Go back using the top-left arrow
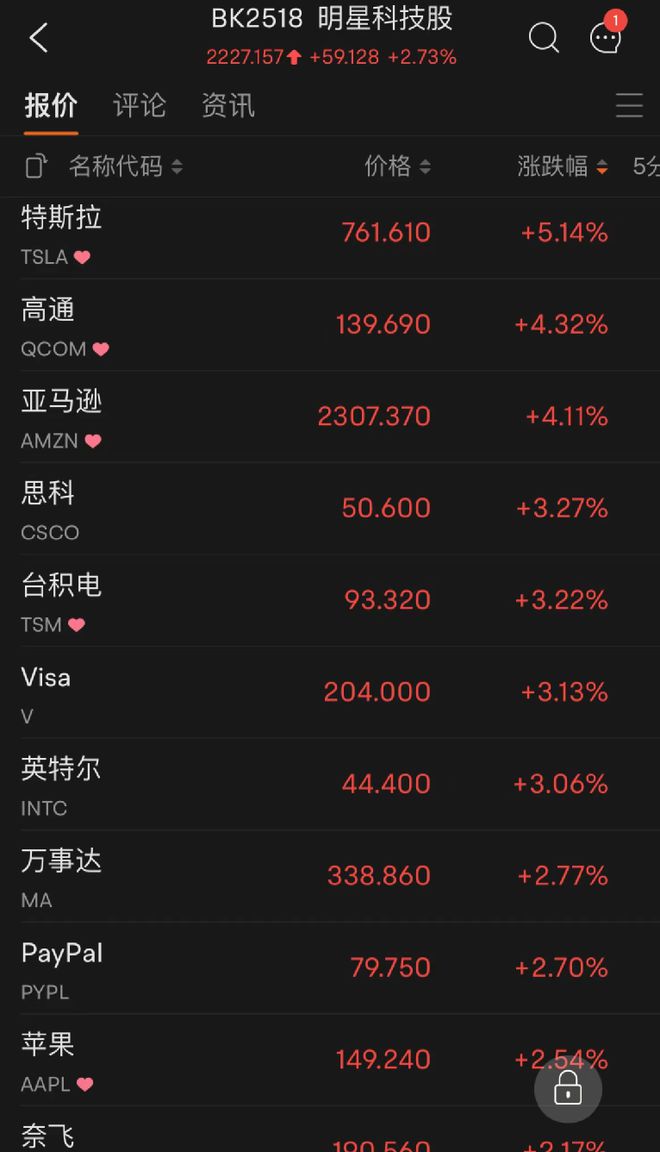660x1152 pixels. 38,39
